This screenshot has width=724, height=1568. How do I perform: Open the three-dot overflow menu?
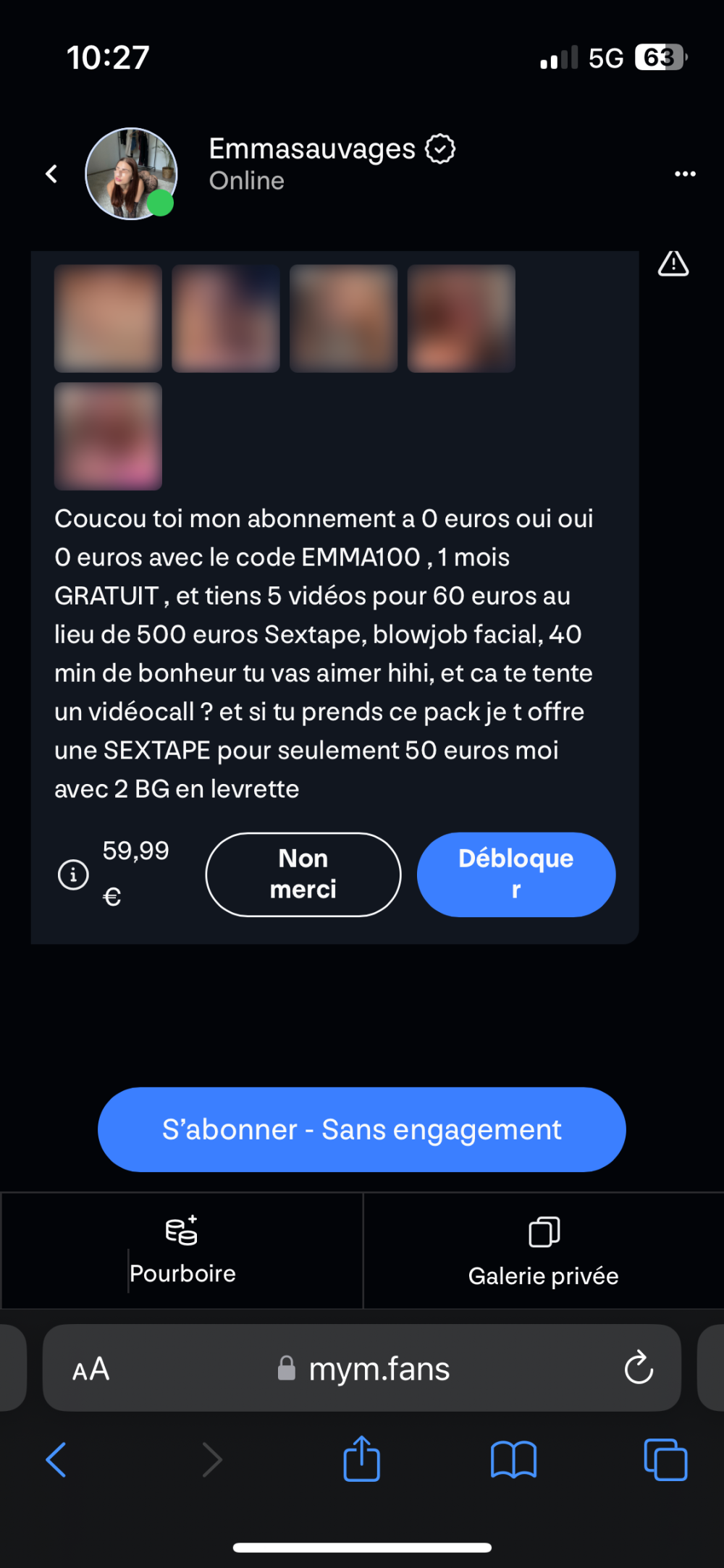pyautogui.click(x=685, y=174)
